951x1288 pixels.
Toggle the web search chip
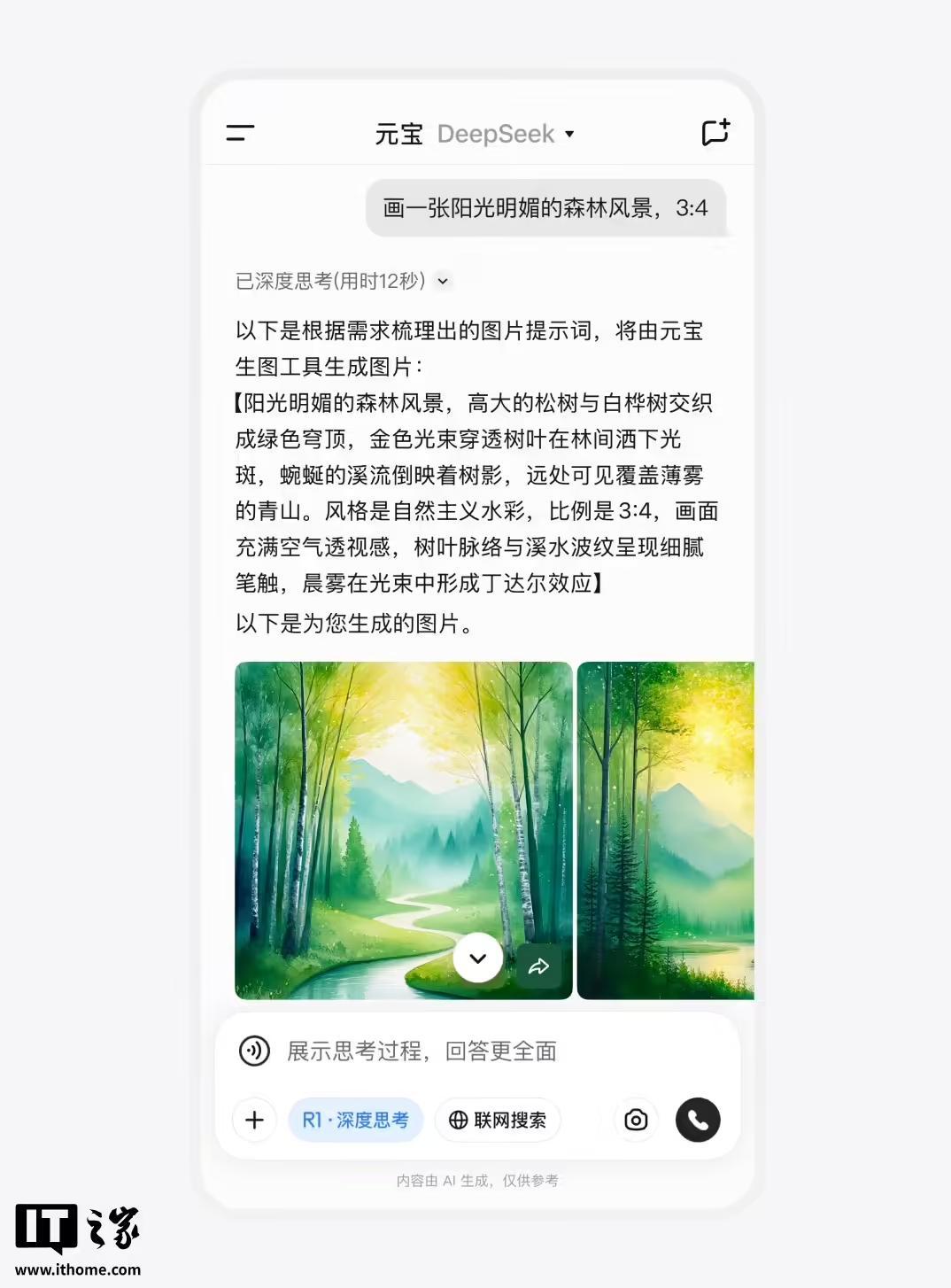tap(498, 1120)
